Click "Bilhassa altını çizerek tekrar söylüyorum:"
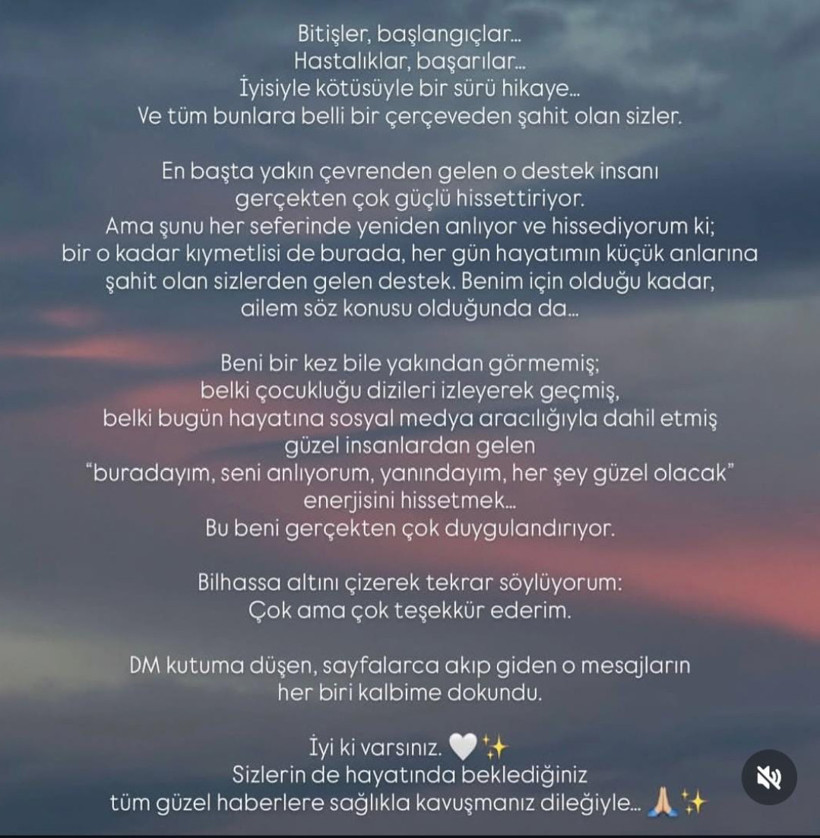The width and height of the screenshot is (820, 838). 410,583
